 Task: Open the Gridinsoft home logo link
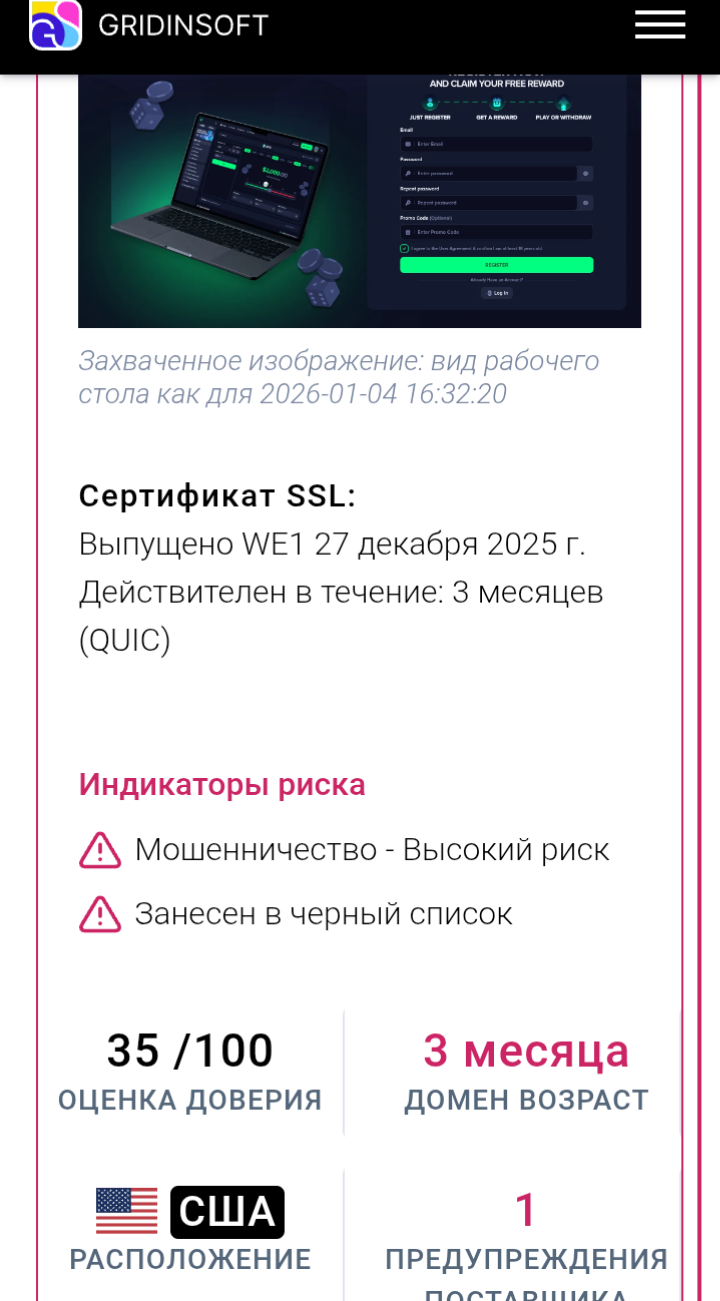[x=150, y=25]
